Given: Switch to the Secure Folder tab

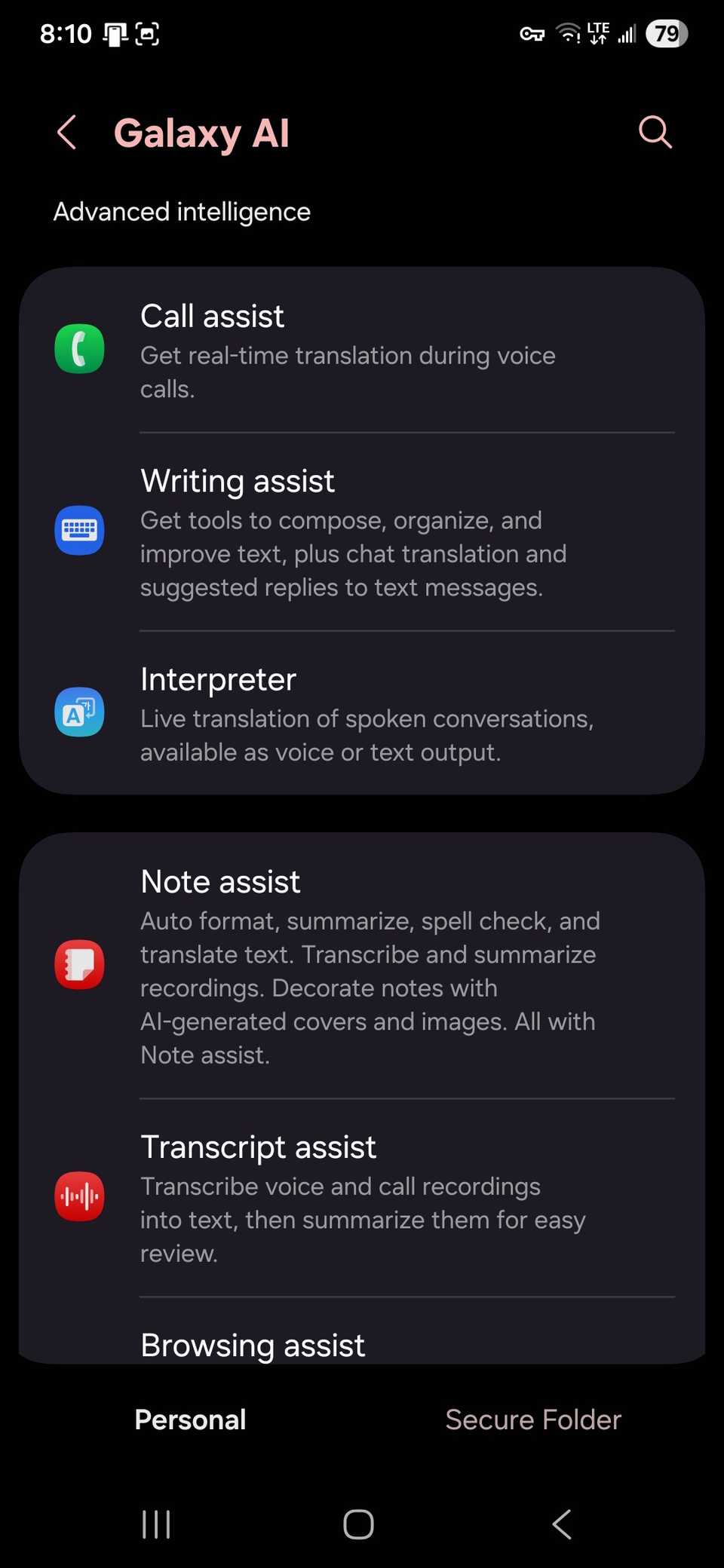Looking at the screenshot, I should (532, 1419).
